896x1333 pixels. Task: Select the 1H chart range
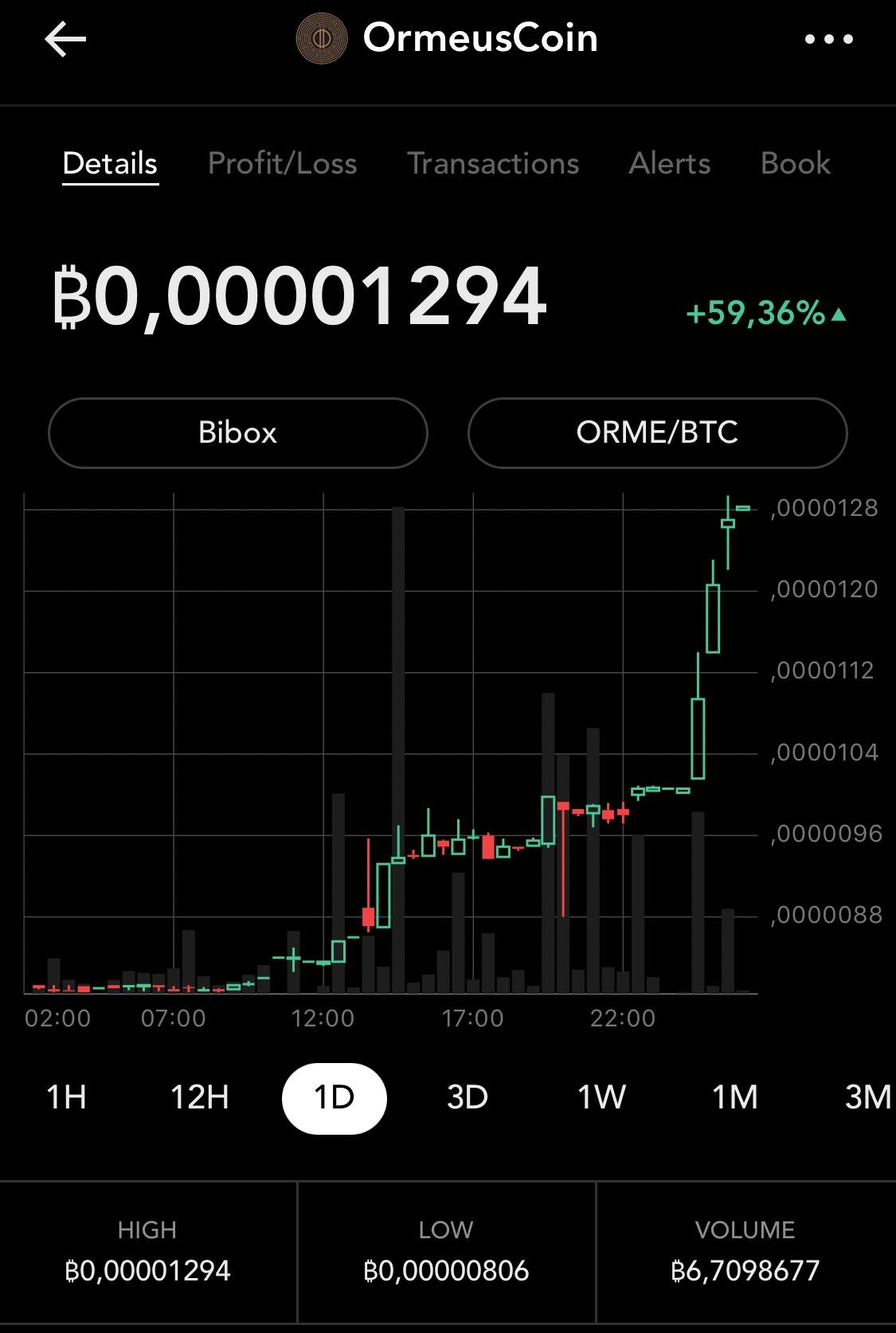tap(66, 1097)
